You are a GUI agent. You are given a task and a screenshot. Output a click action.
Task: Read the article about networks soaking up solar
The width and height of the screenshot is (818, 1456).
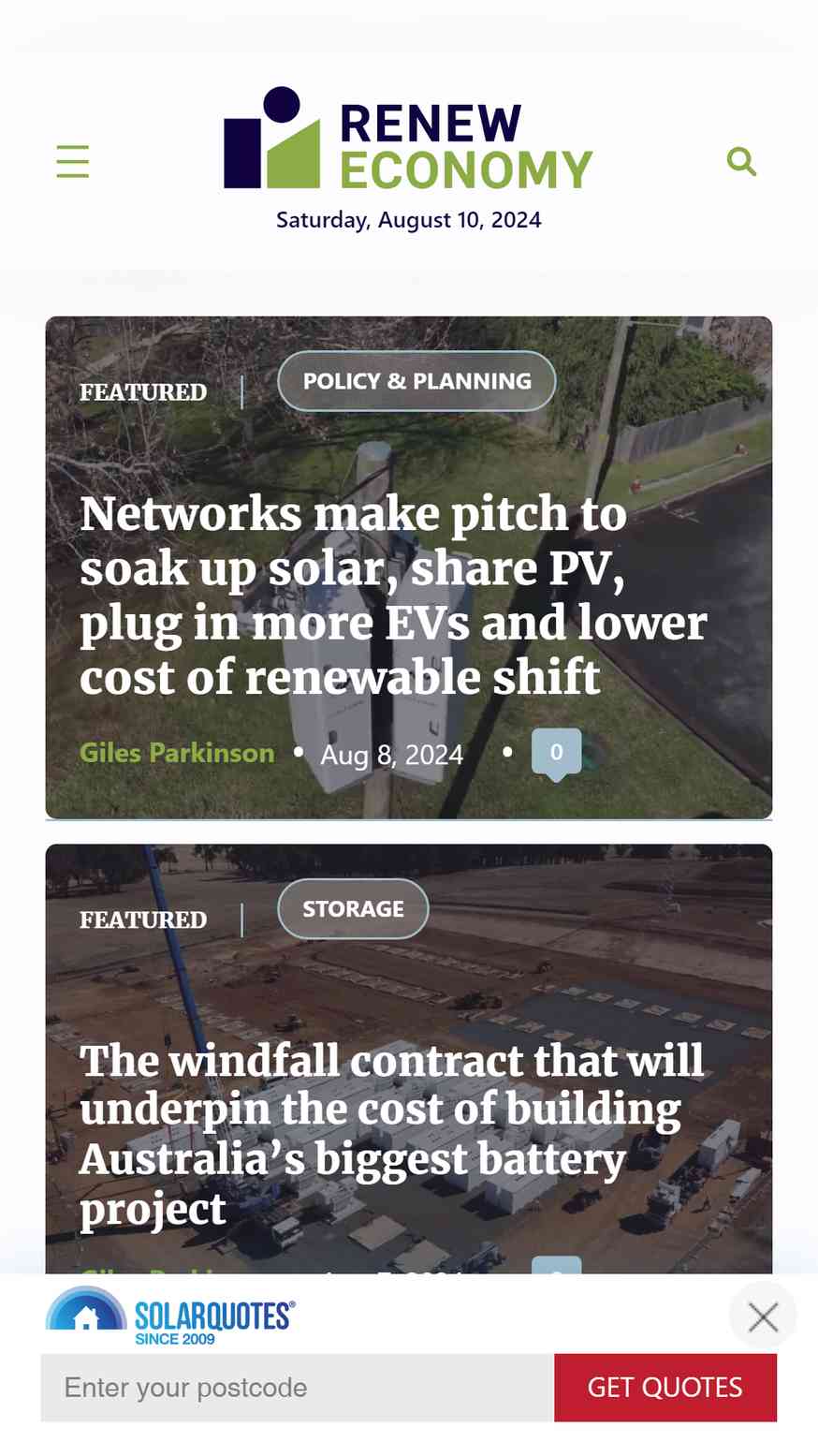click(x=393, y=596)
